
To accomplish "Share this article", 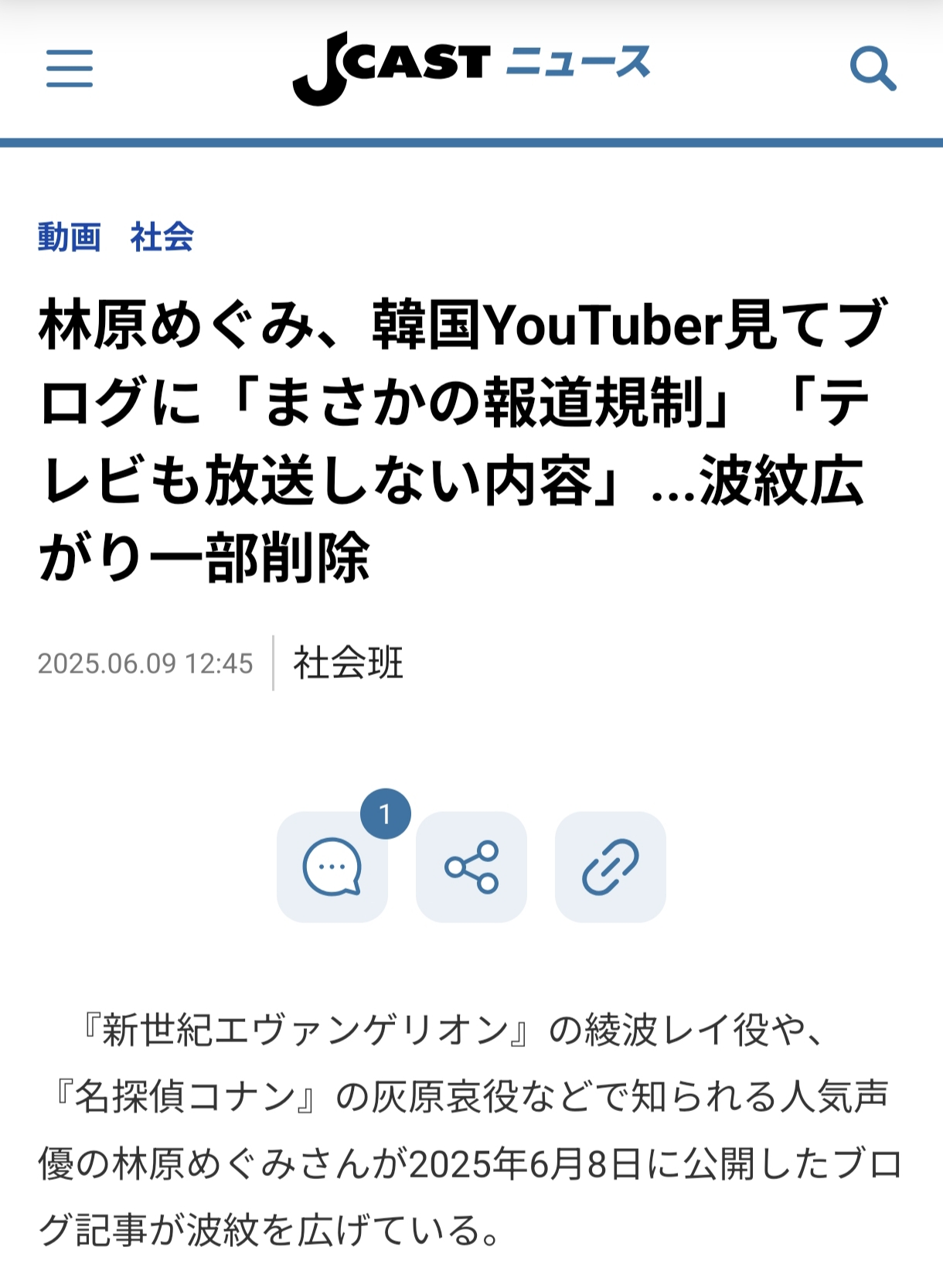I will [x=472, y=867].
